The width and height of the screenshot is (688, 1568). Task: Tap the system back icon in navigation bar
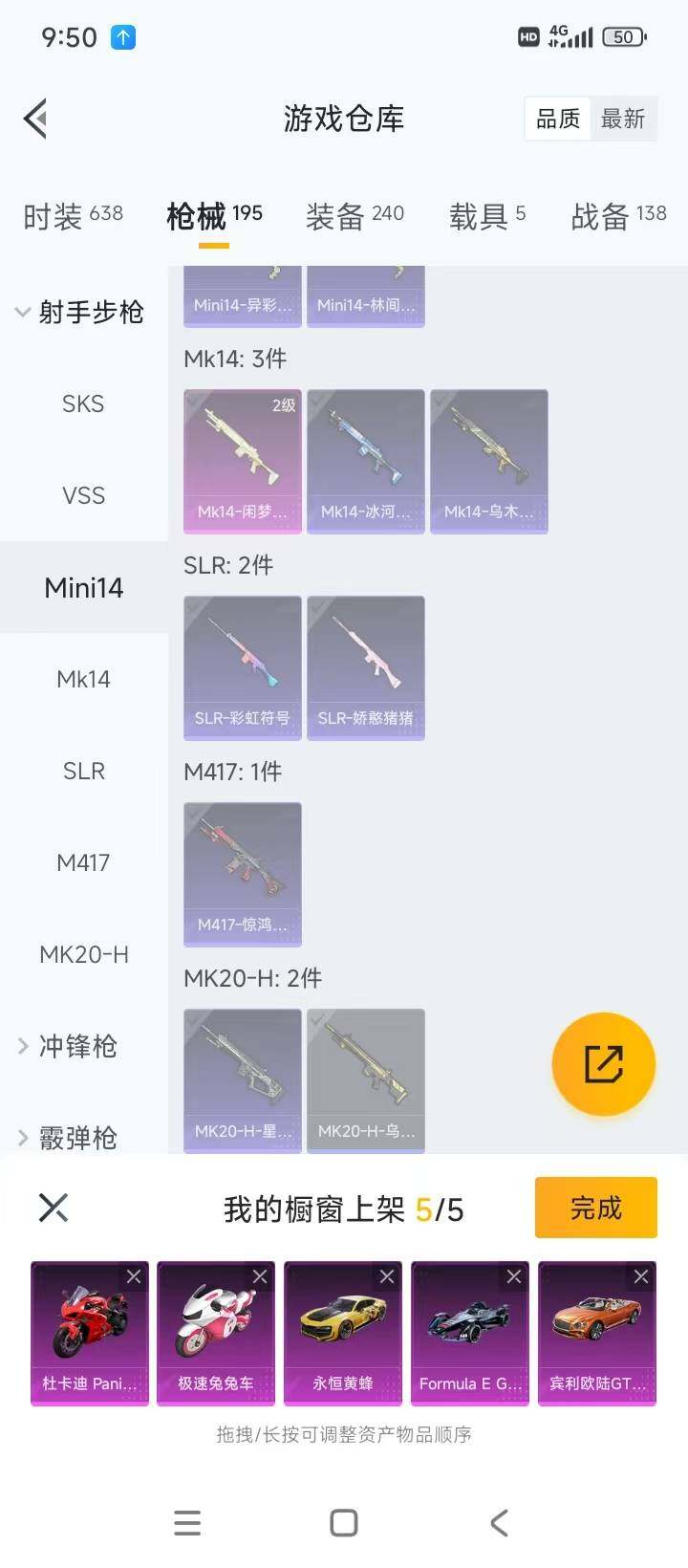pyautogui.click(x=499, y=1522)
